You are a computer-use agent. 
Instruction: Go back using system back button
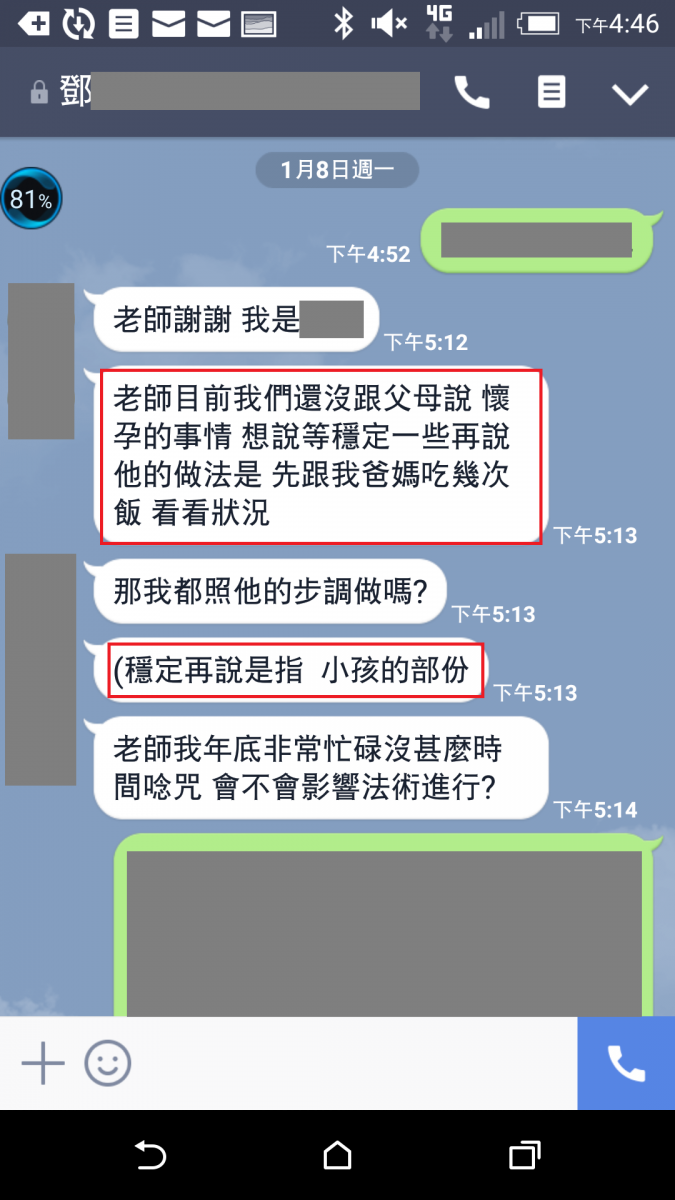pos(150,1156)
